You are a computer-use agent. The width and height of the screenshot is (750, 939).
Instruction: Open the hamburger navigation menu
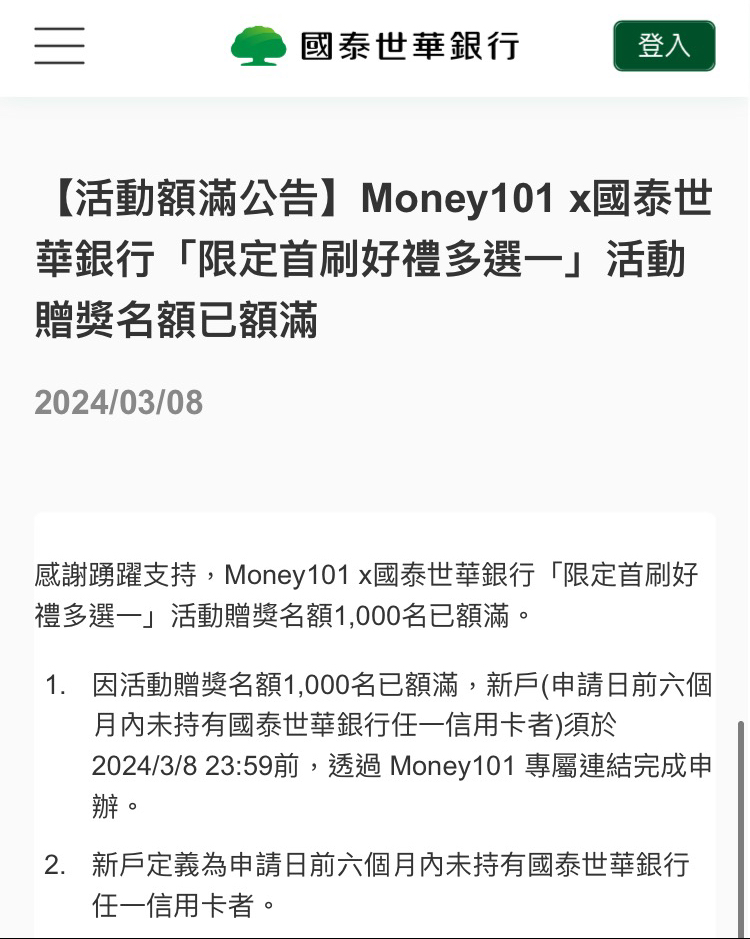click(x=59, y=46)
